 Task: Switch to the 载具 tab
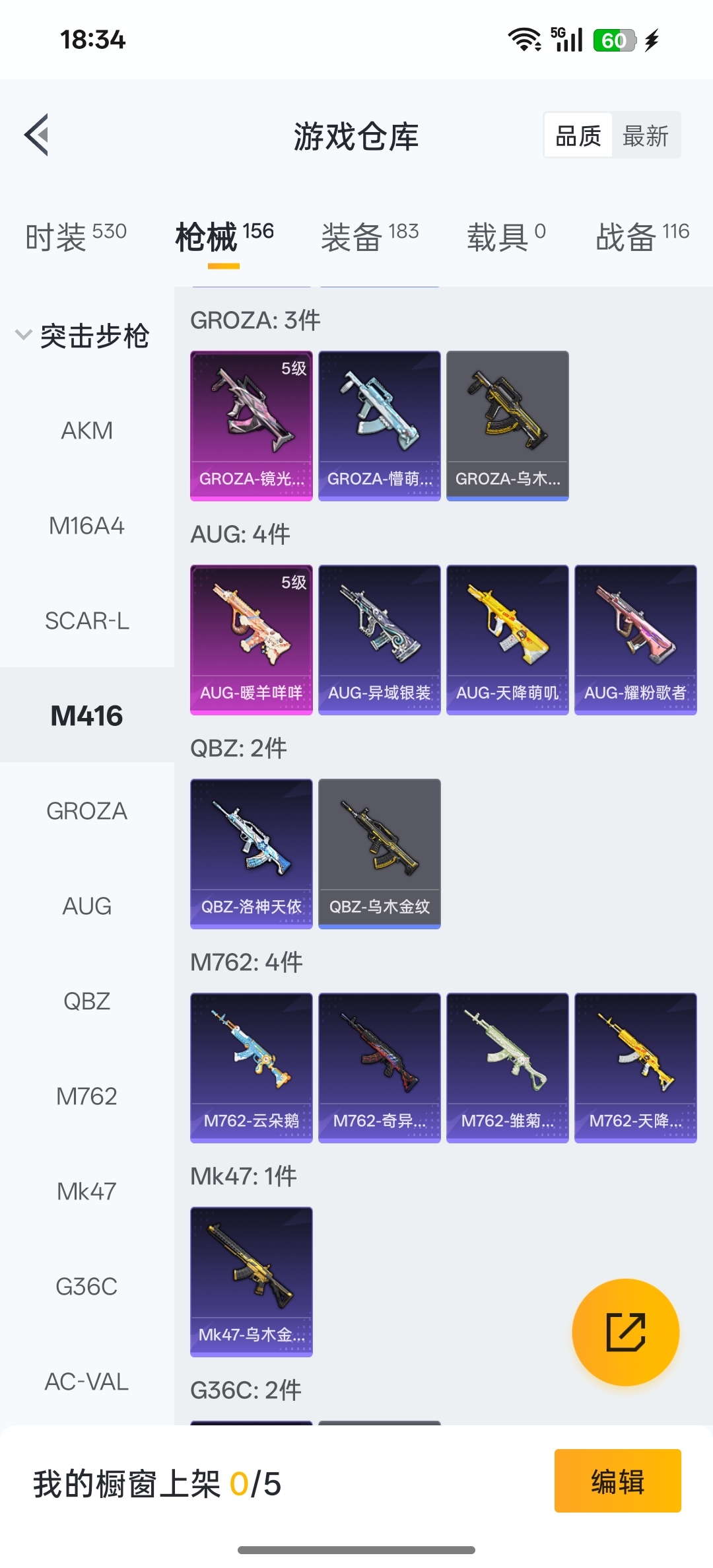point(506,236)
